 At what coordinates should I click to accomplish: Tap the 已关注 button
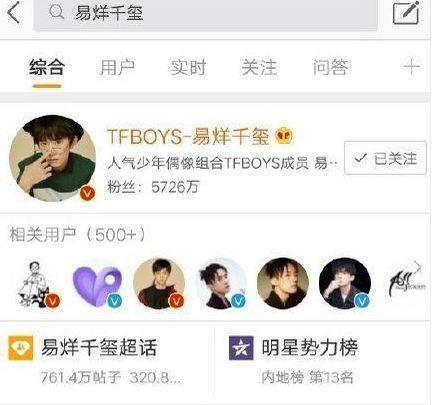[x=385, y=158]
